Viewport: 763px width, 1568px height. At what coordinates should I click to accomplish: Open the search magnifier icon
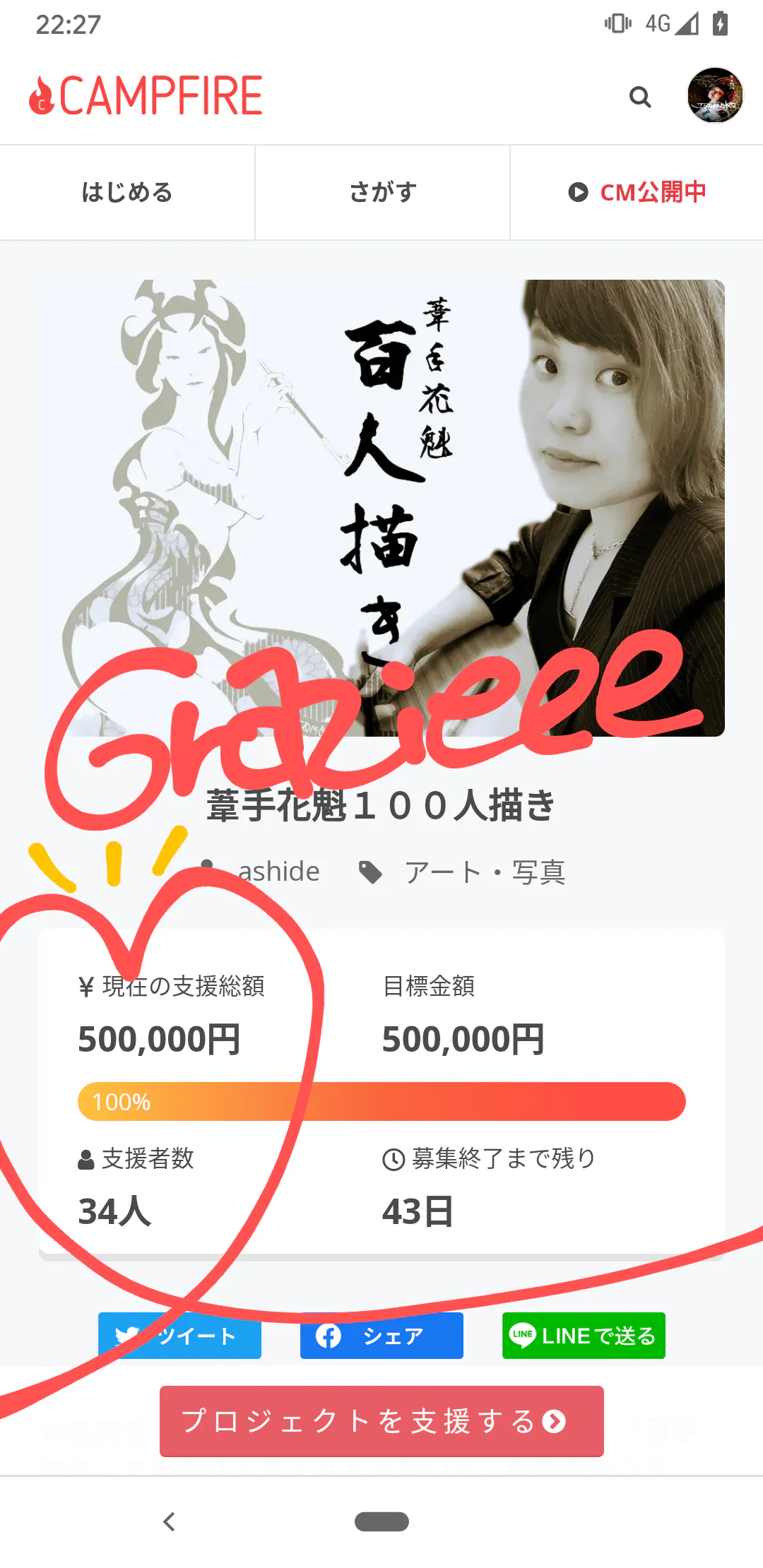(640, 97)
